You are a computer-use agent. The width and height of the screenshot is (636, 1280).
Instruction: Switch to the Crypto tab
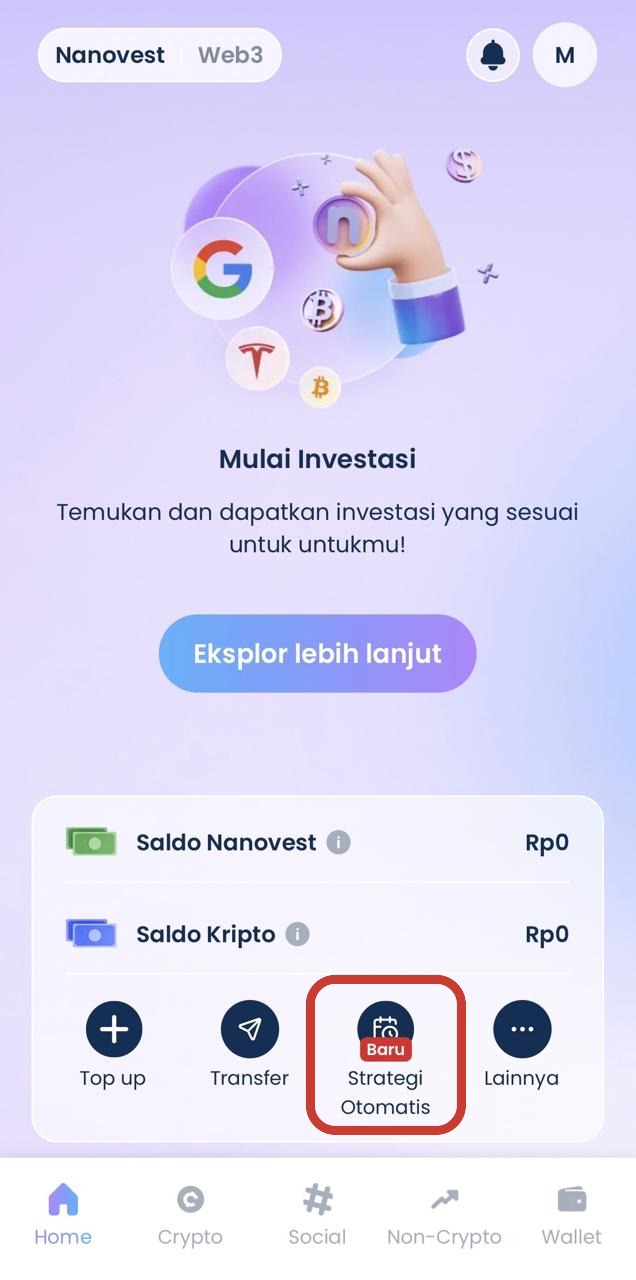click(190, 1215)
